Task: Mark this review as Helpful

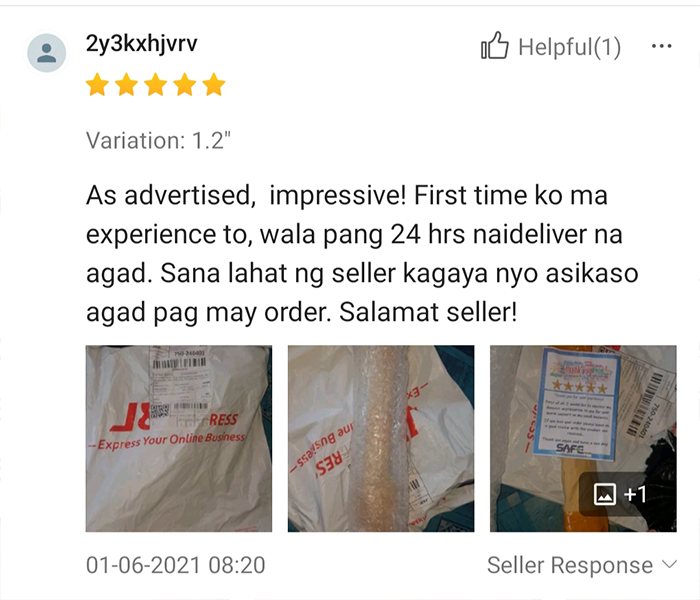Action: click(x=551, y=47)
